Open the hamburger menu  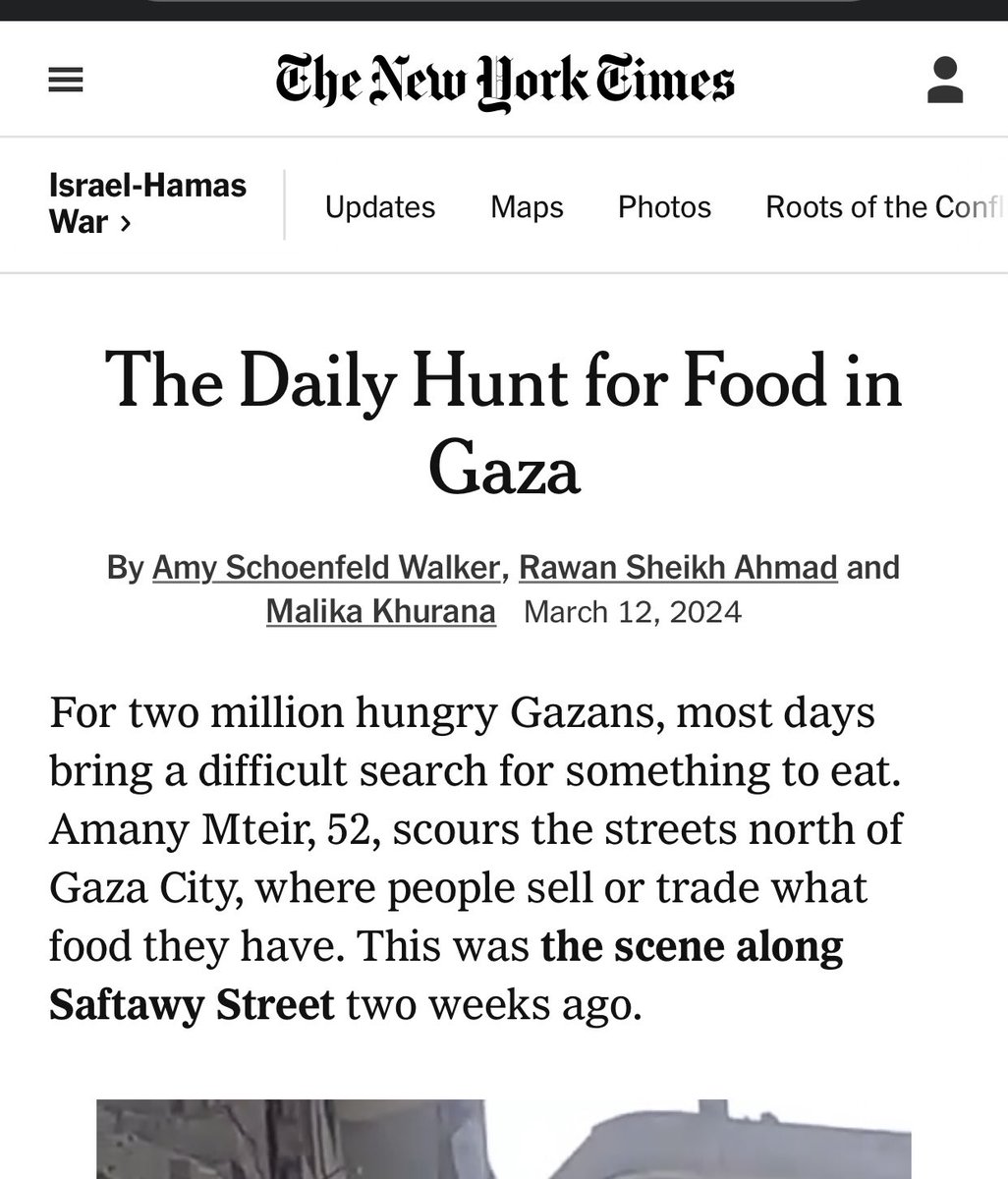(x=66, y=82)
